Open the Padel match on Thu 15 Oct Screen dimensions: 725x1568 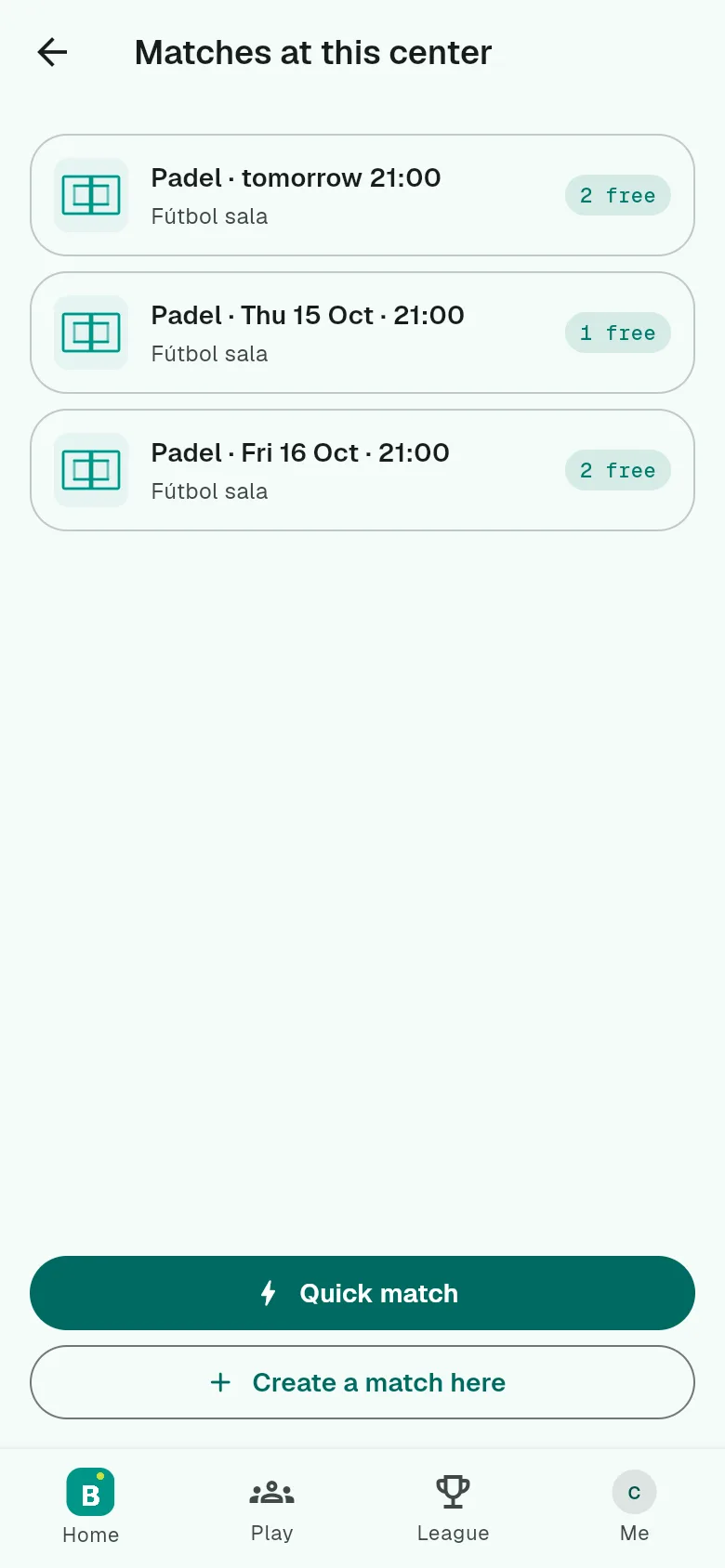tap(362, 333)
